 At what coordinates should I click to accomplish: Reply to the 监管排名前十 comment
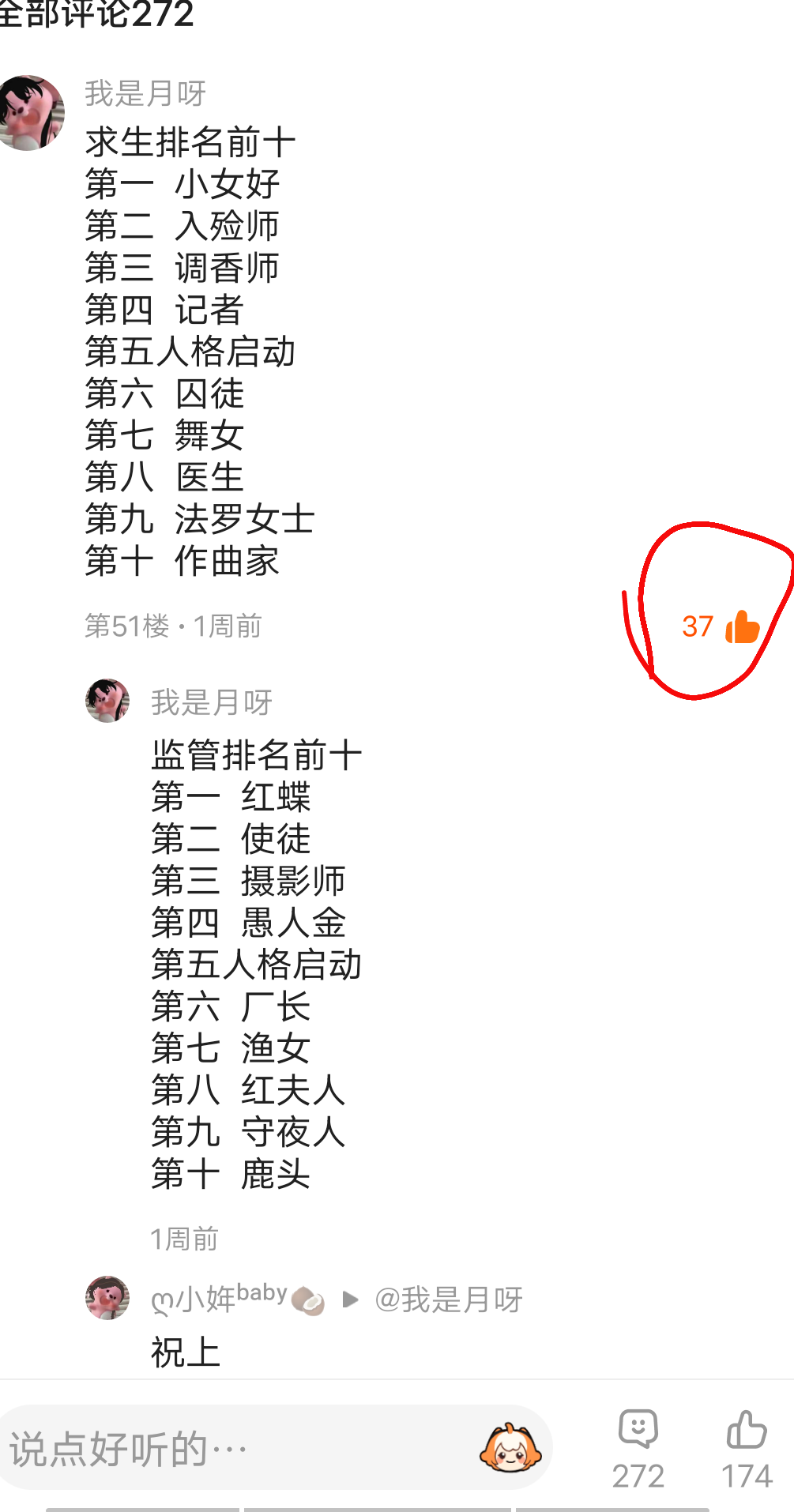click(x=256, y=964)
